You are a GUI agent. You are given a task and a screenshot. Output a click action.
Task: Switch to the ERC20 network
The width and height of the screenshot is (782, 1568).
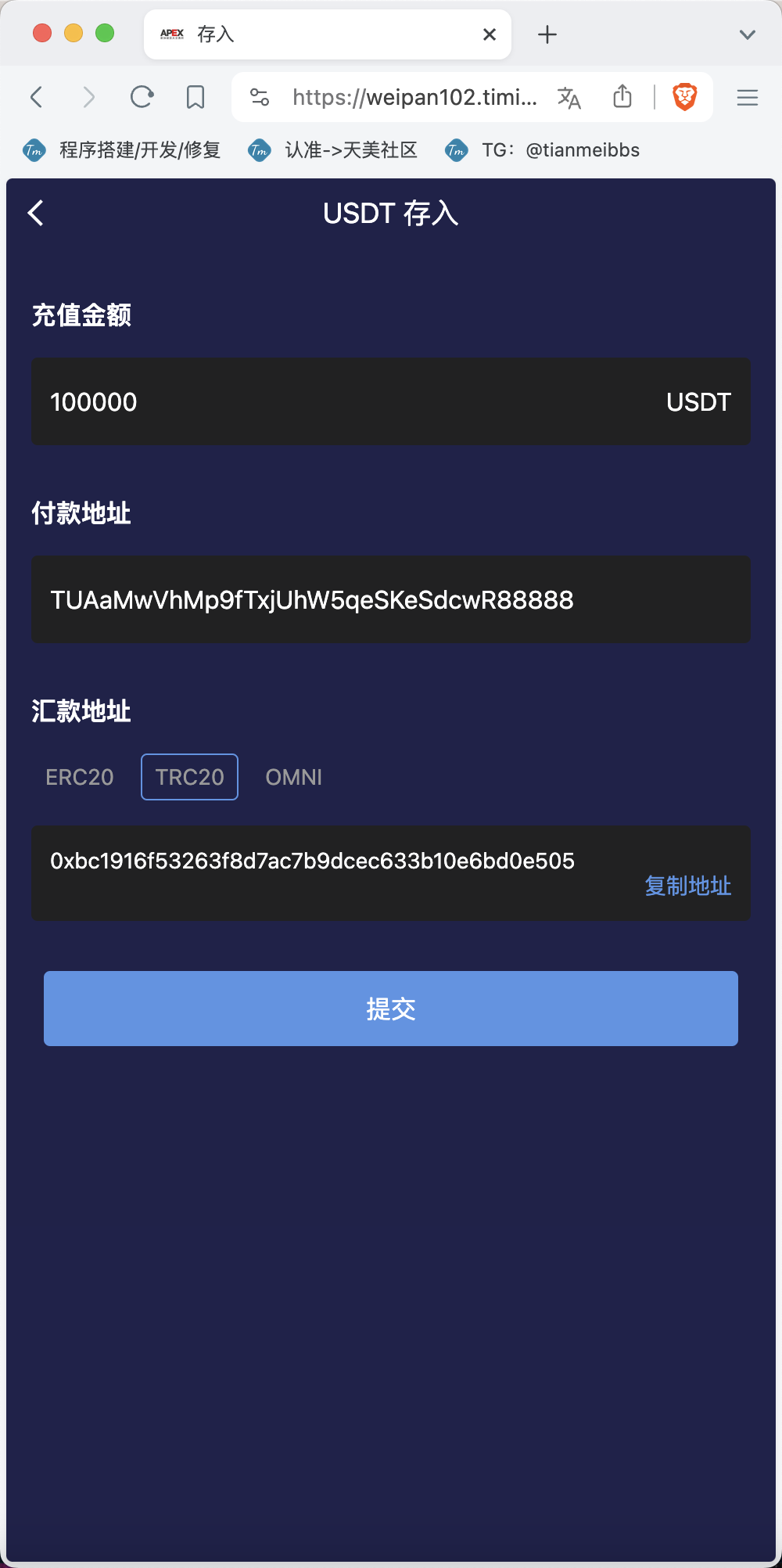click(80, 777)
